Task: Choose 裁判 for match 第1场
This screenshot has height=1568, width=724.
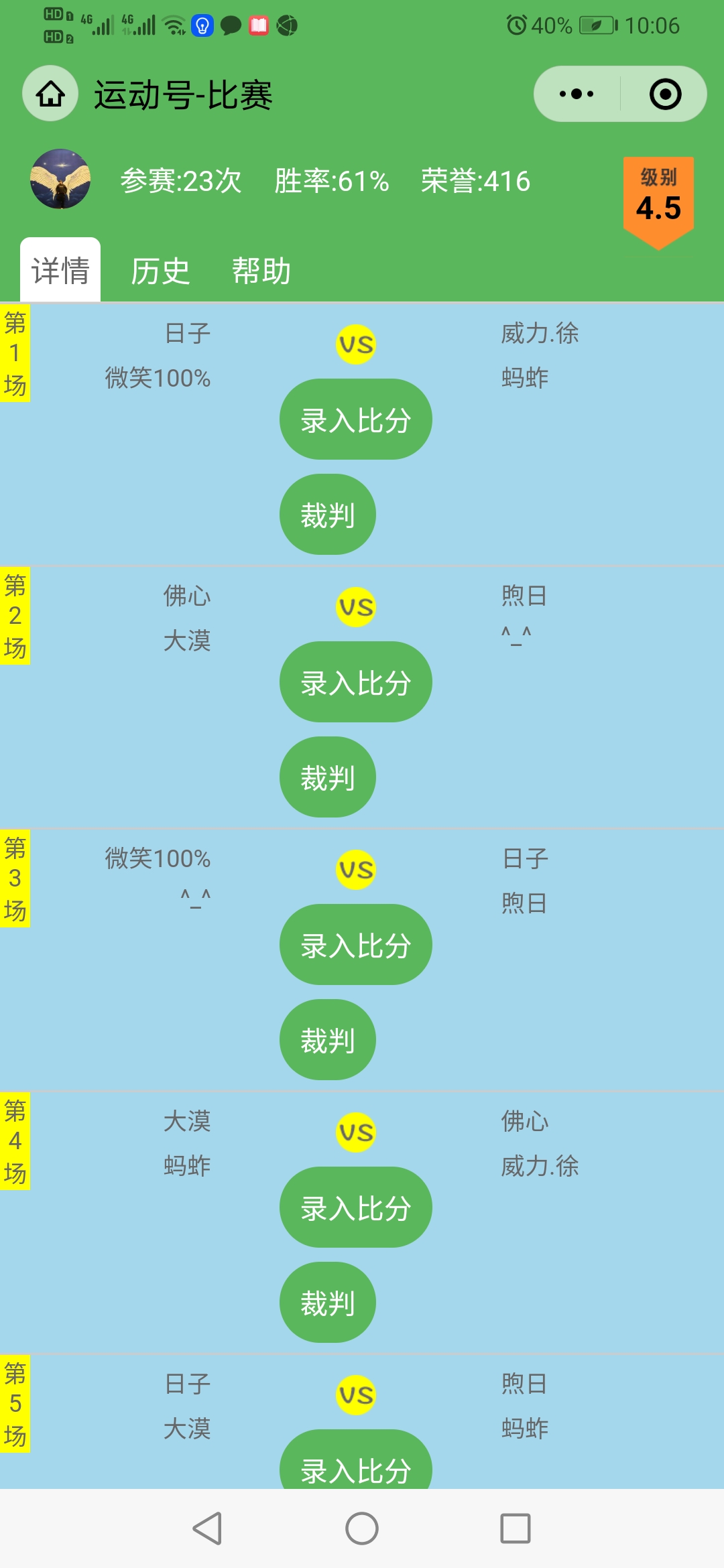Action: coord(327,515)
